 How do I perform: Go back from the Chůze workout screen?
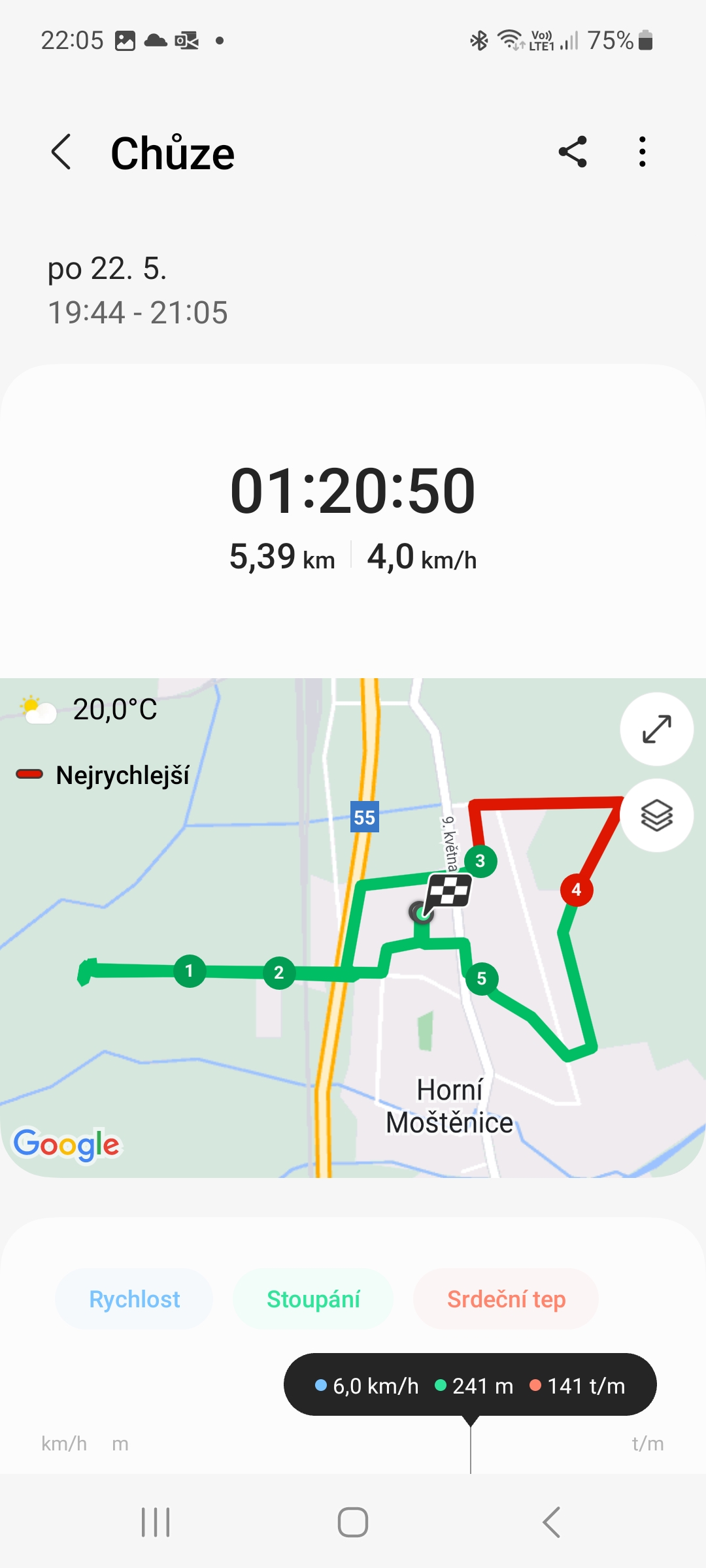(x=61, y=152)
